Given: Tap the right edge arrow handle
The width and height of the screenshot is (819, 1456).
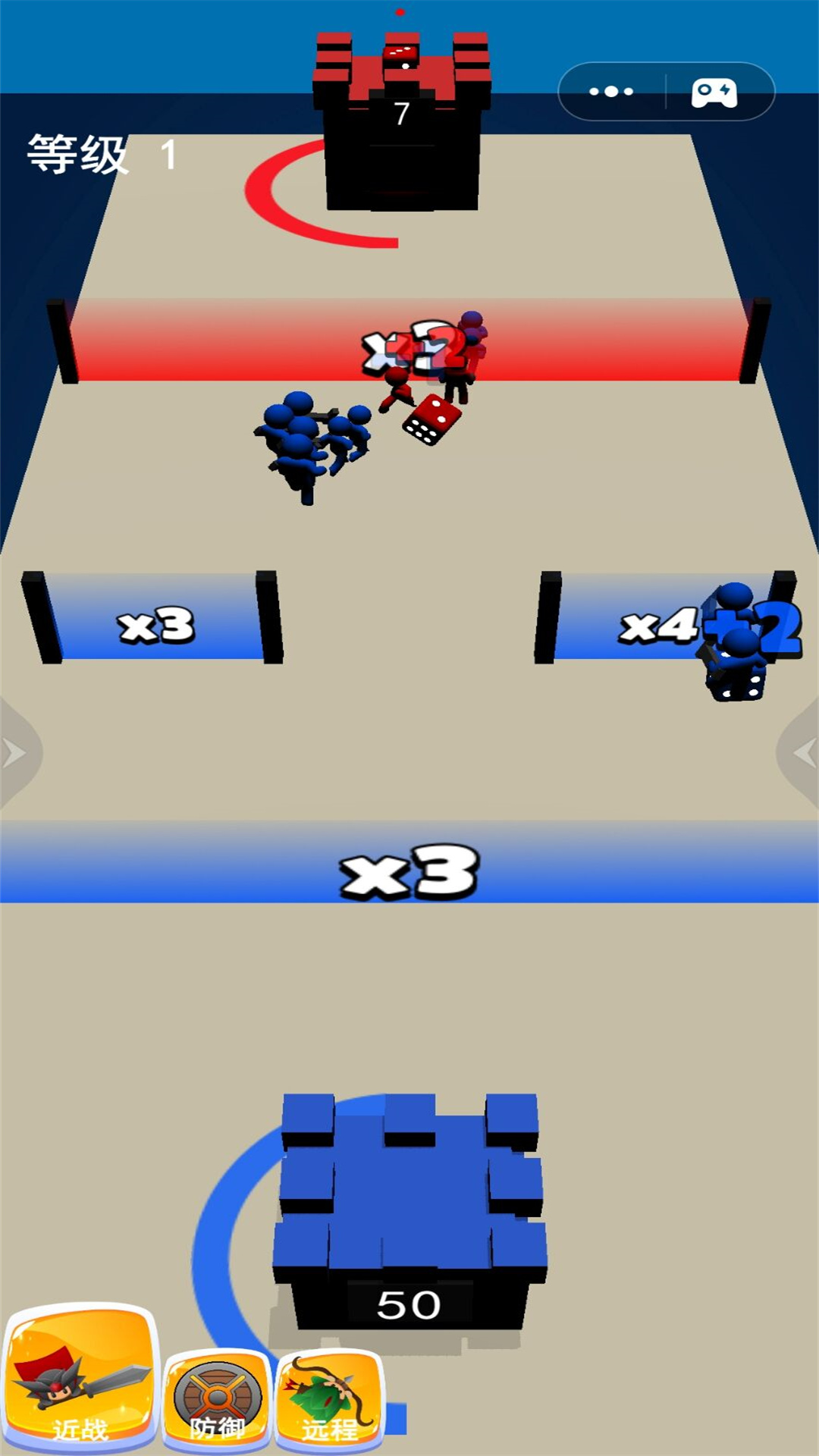Looking at the screenshot, I should (799, 753).
